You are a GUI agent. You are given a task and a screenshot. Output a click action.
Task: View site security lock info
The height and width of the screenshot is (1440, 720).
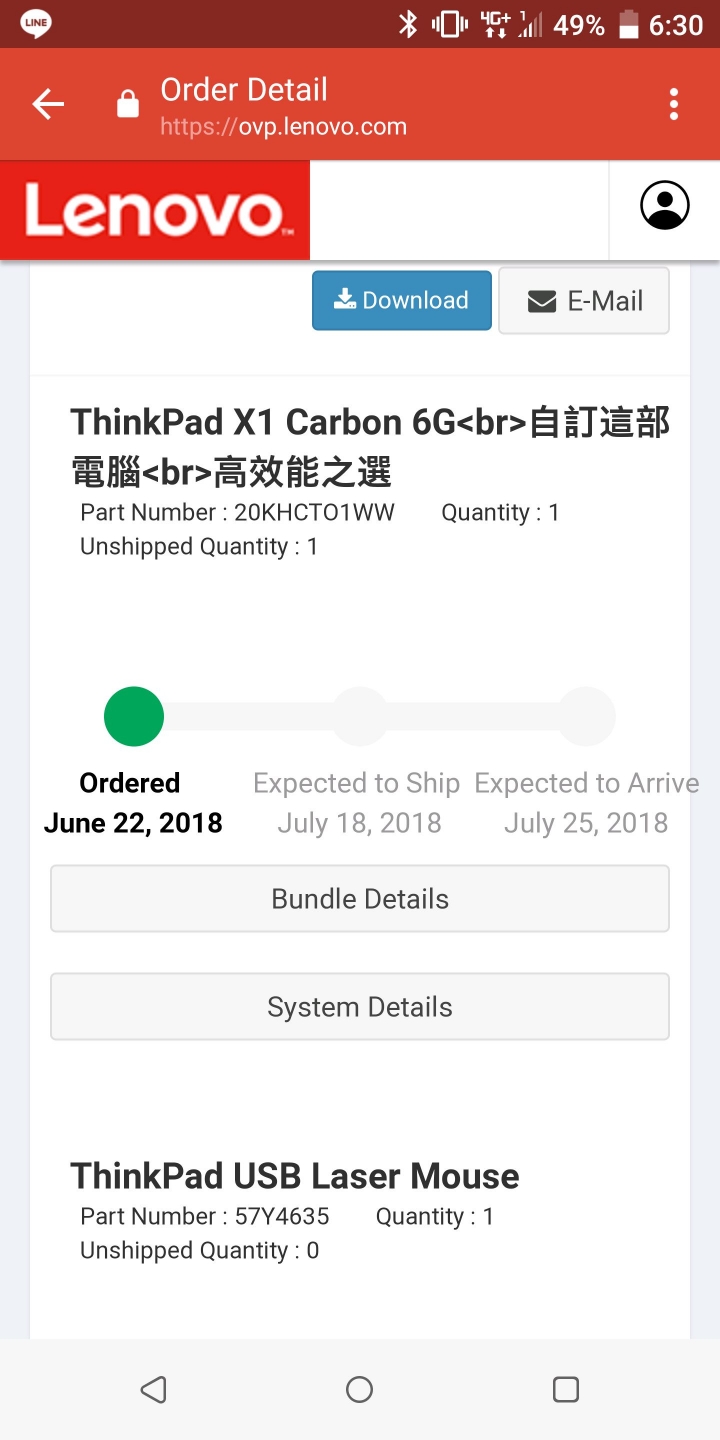tap(128, 104)
